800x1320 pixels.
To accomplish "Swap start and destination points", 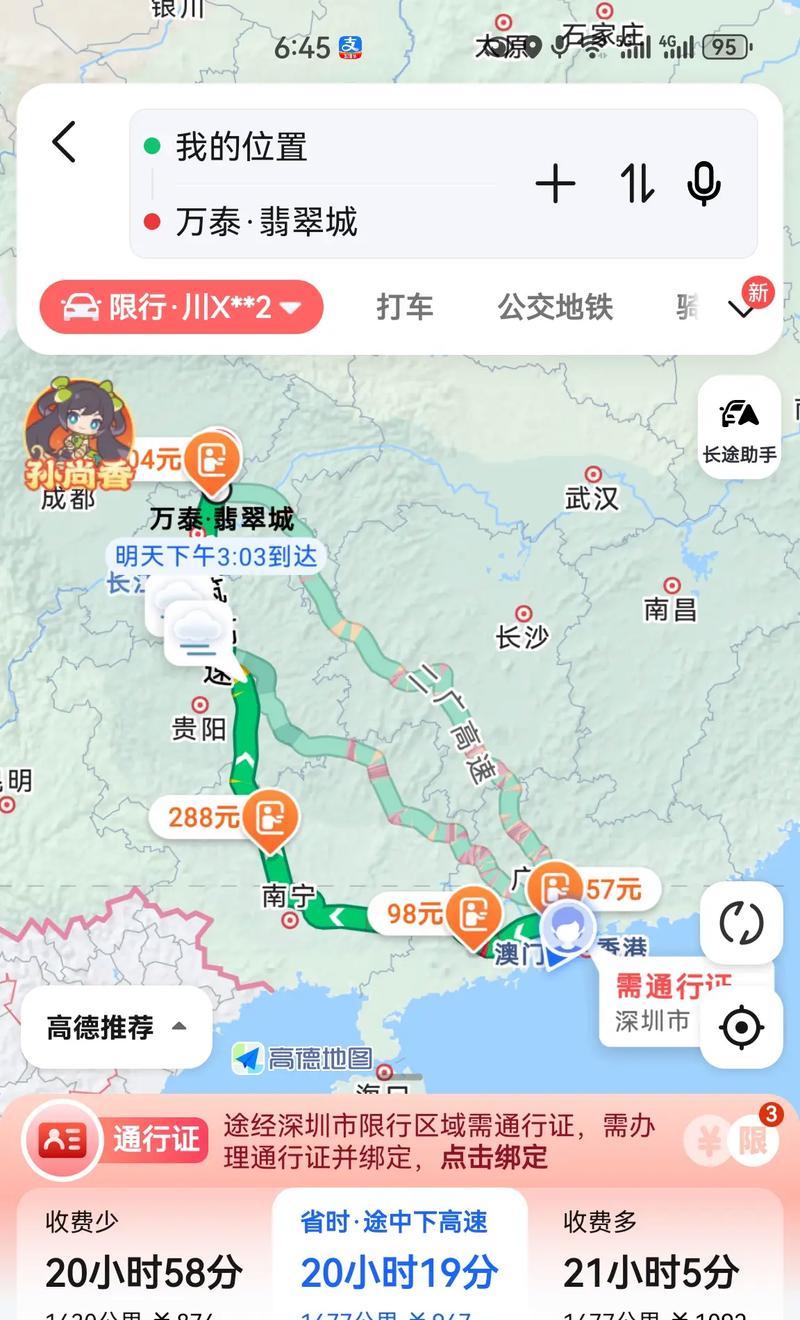I will (637, 184).
